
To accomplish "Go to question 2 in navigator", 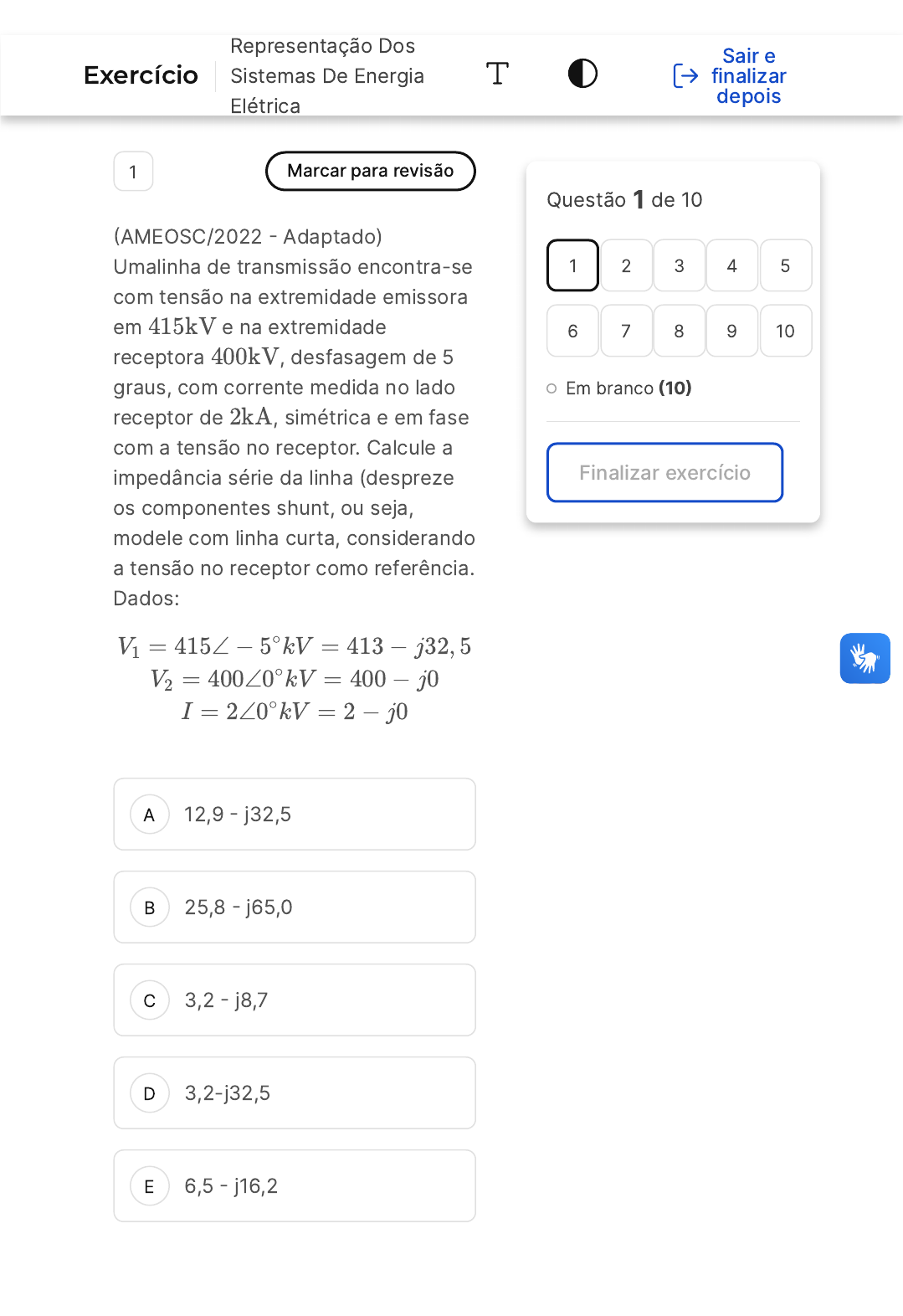I will [x=626, y=265].
